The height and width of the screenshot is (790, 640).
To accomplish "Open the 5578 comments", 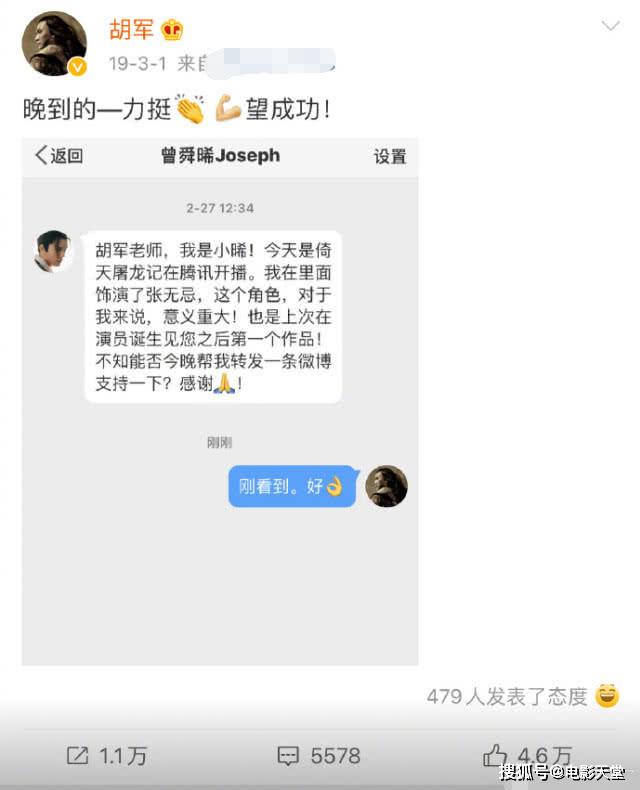I will 319,756.
